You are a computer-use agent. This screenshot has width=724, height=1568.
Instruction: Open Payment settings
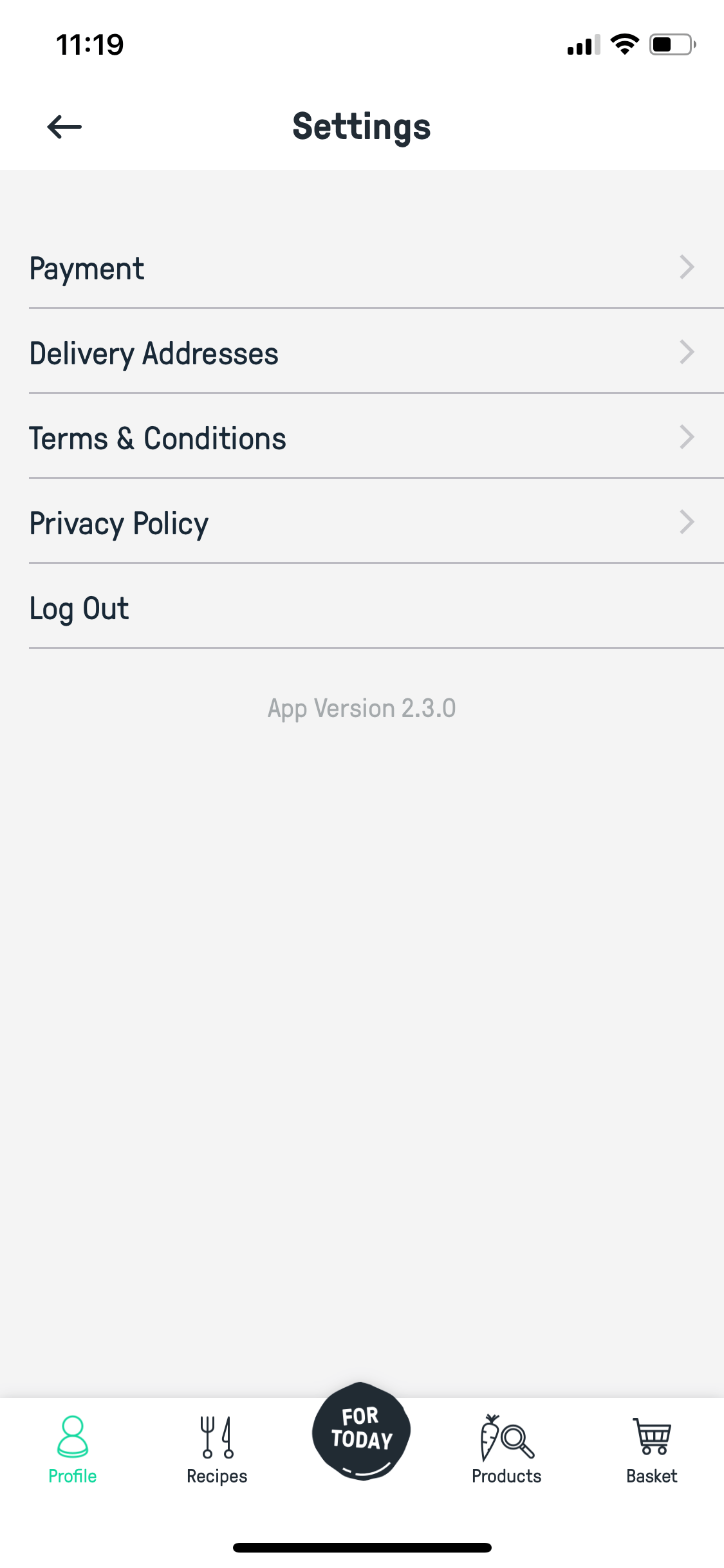362,267
